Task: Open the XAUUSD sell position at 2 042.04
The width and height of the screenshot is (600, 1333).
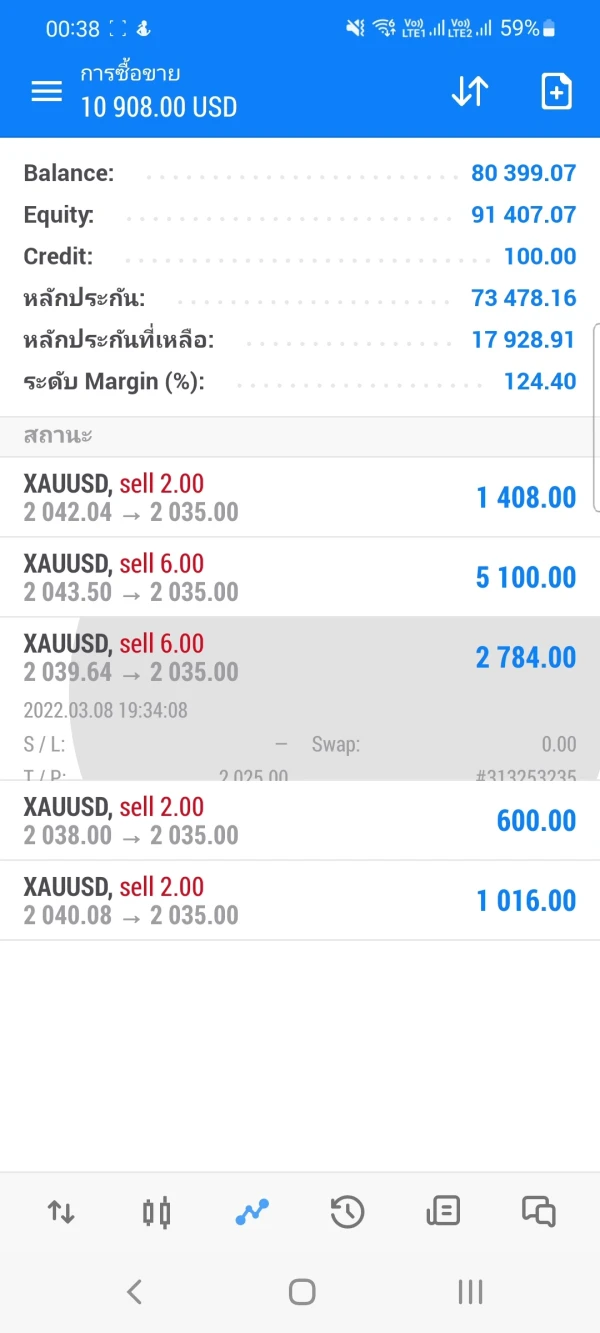Action: click(x=300, y=497)
